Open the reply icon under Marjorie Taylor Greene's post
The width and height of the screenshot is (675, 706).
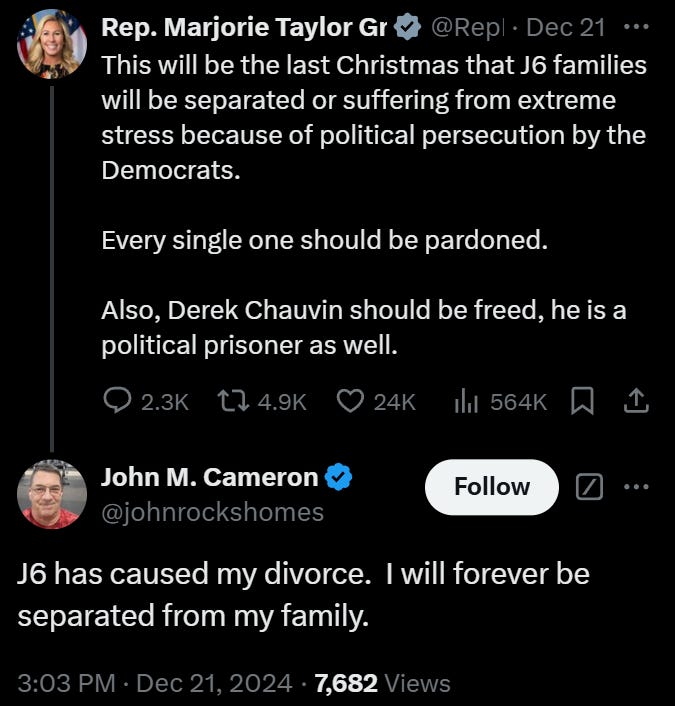click(117, 401)
